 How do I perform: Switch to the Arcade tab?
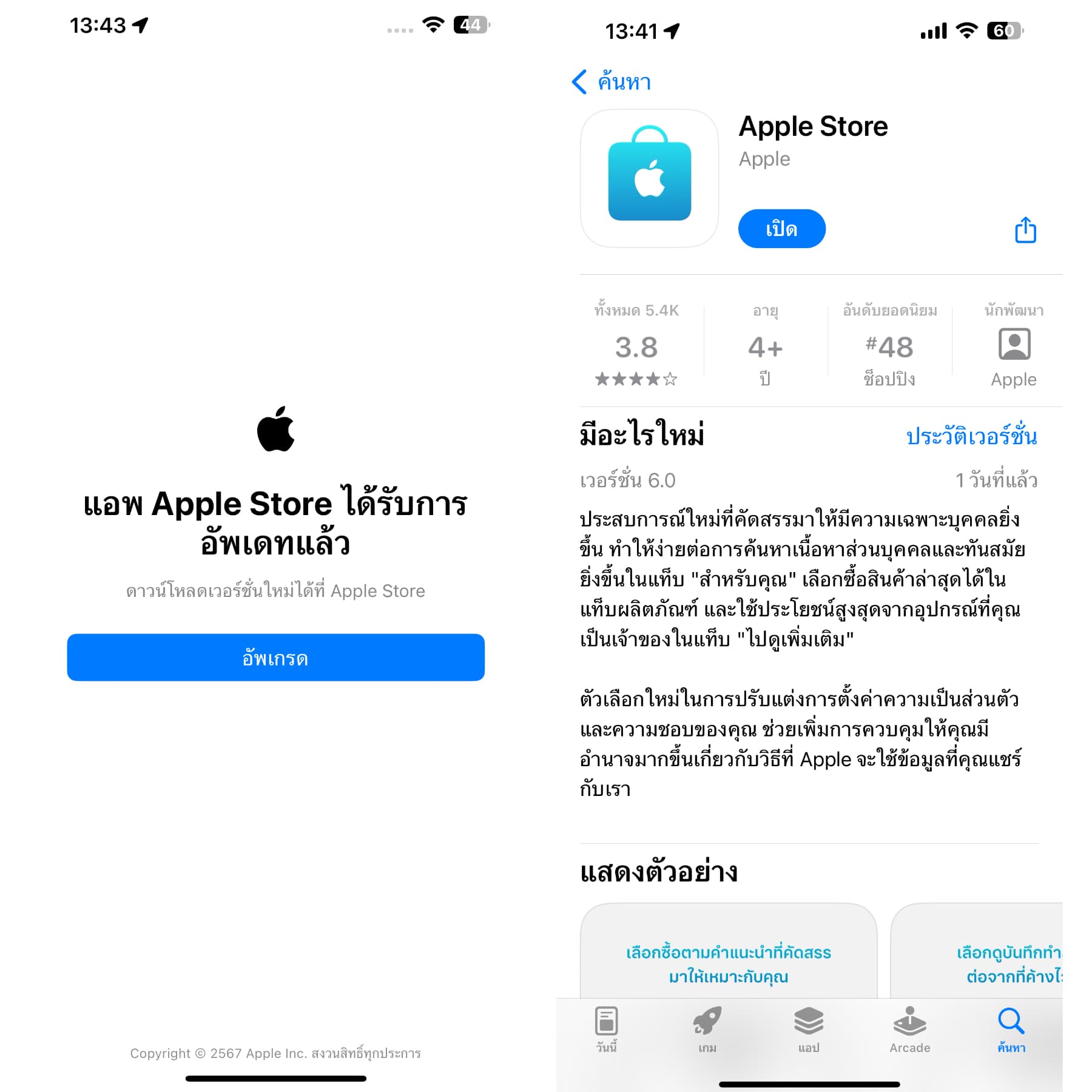tap(909, 1028)
